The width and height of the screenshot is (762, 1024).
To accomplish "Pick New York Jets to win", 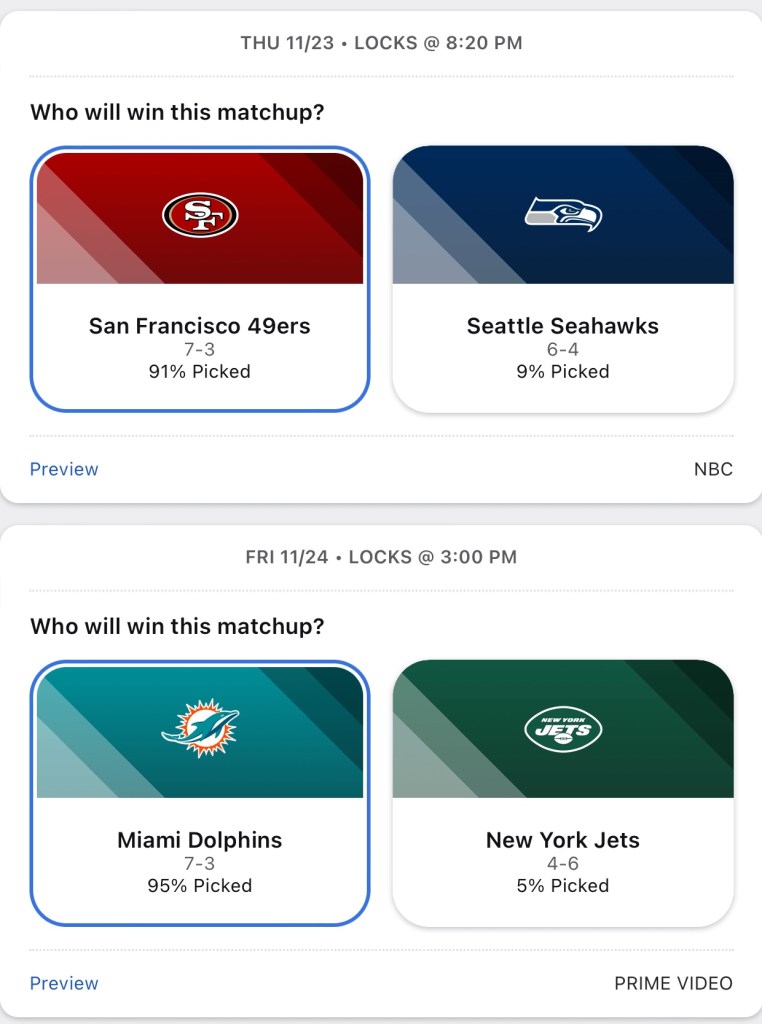I will (x=563, y=793).
